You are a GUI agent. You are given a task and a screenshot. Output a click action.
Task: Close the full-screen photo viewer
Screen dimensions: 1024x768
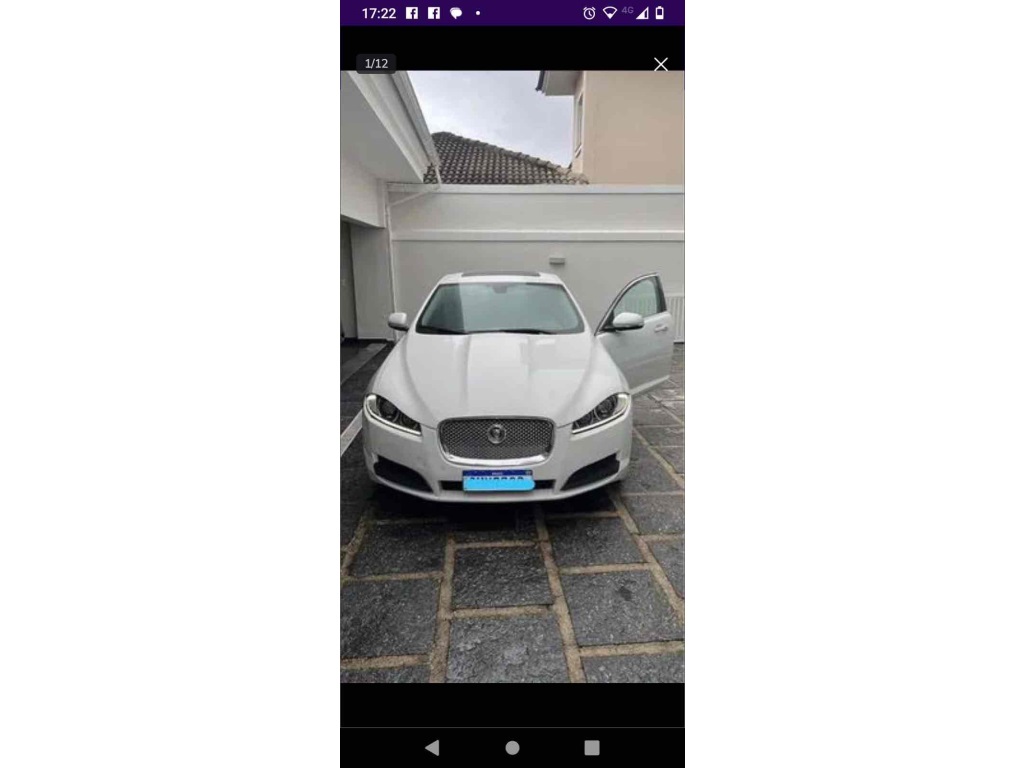tap(660, 64)
